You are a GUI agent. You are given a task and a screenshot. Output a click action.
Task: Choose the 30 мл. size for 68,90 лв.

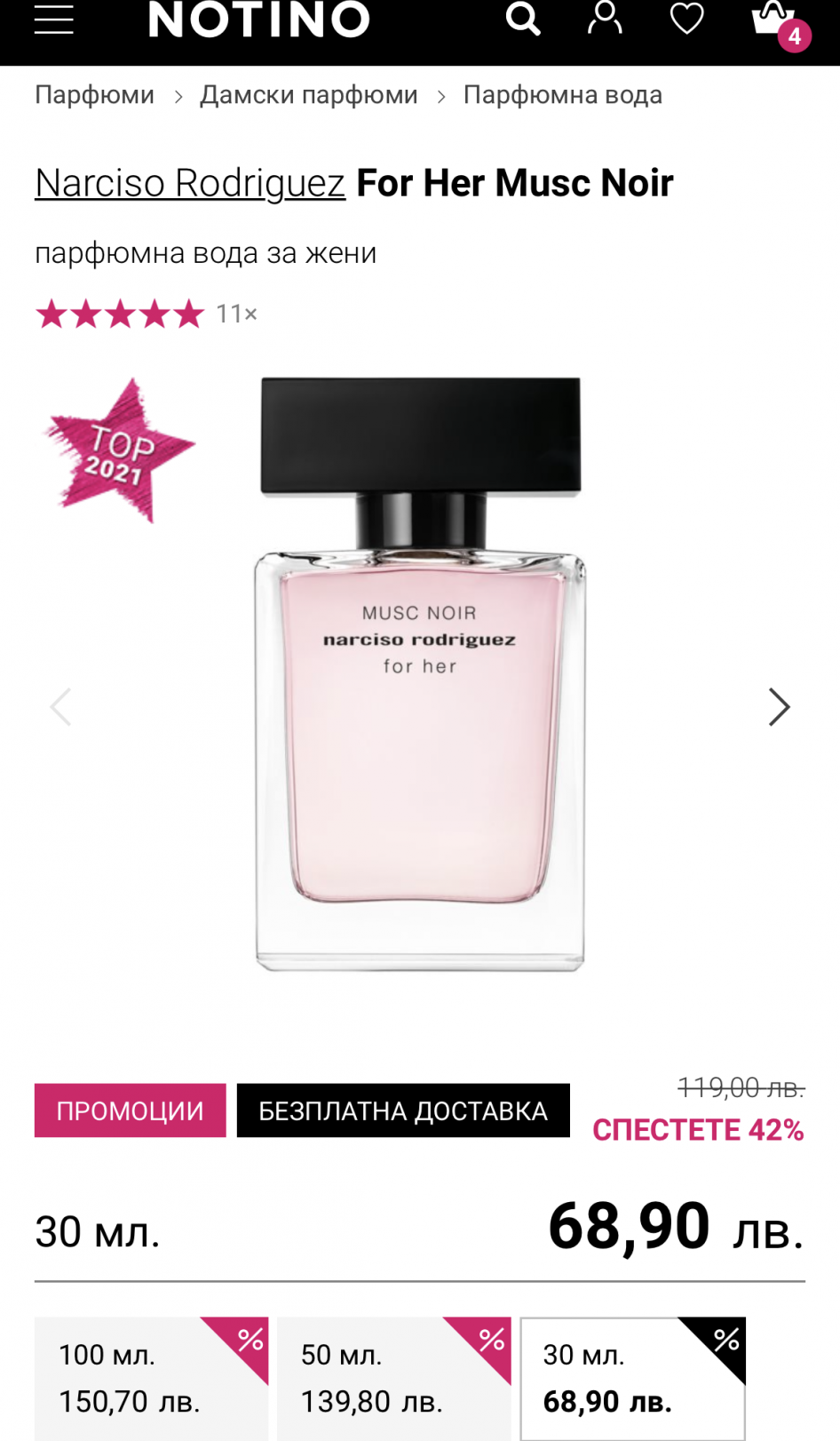(x=632, y=1378)
